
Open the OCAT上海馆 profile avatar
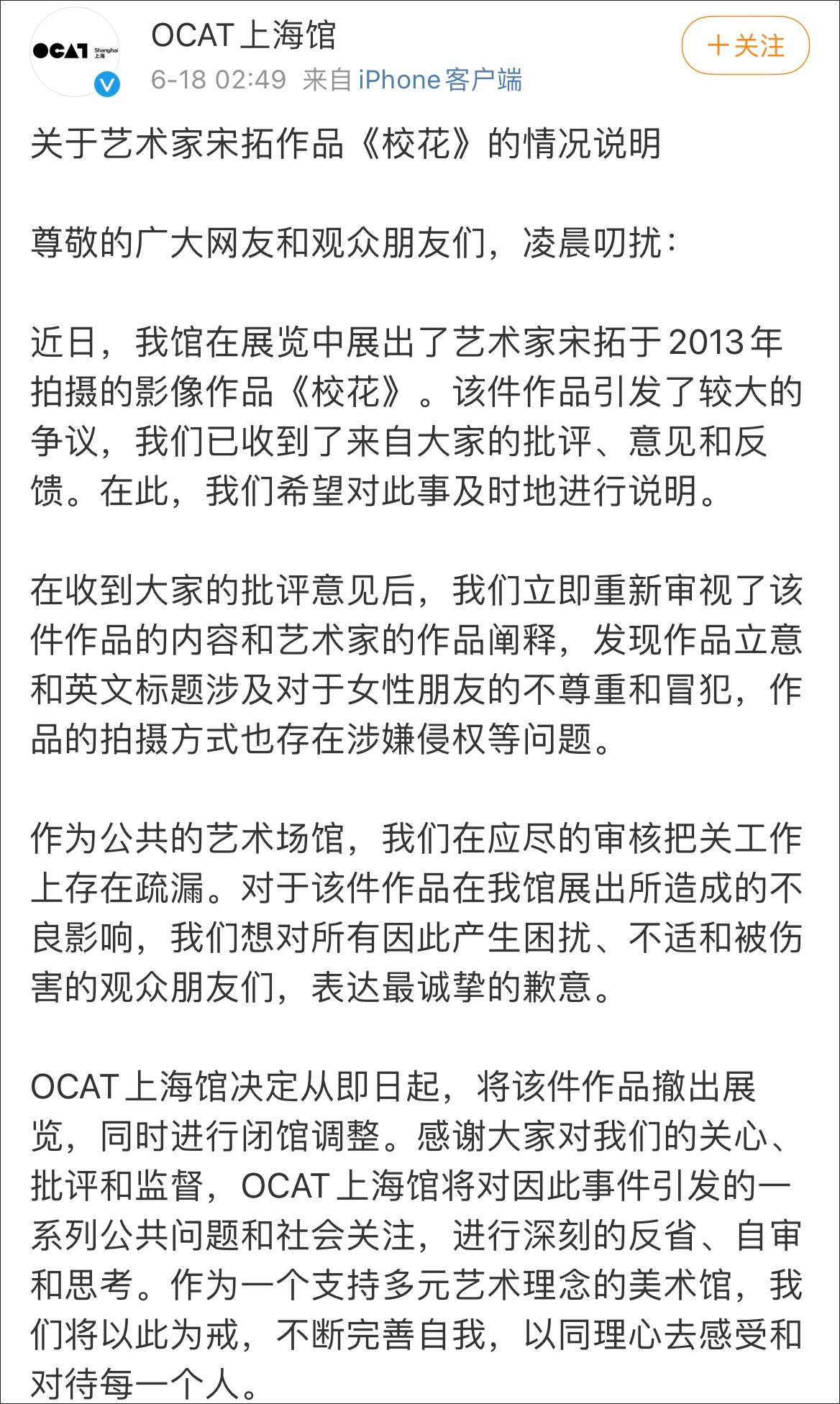73,52
